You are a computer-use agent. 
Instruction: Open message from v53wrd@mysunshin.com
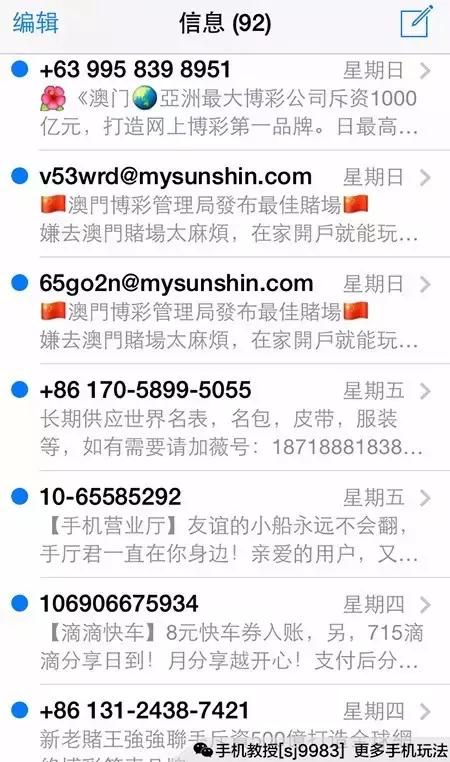[x=225, y=204]
